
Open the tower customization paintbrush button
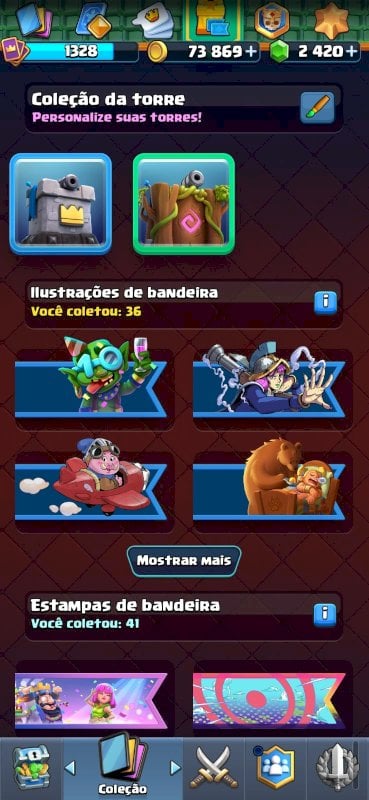317,108
